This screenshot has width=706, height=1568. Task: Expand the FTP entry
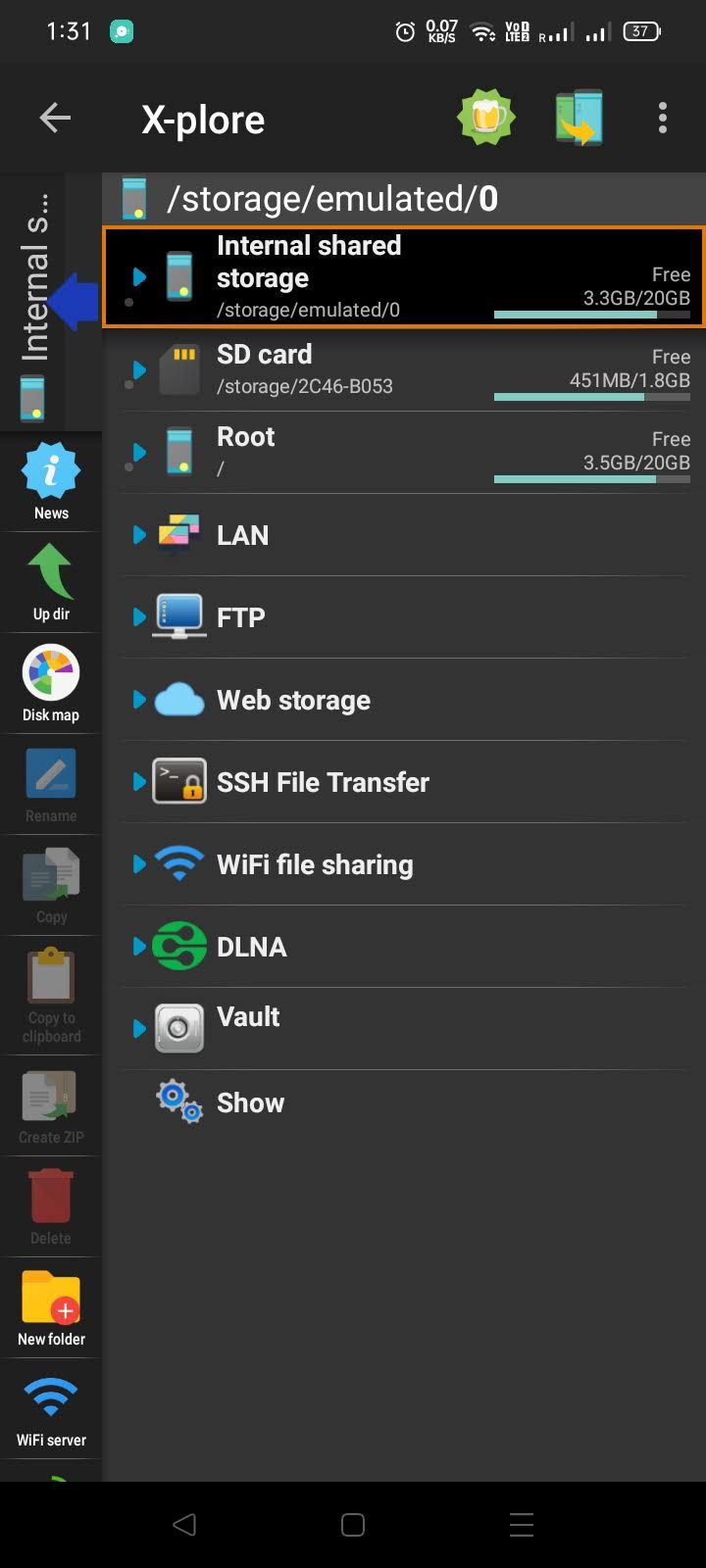139,617
